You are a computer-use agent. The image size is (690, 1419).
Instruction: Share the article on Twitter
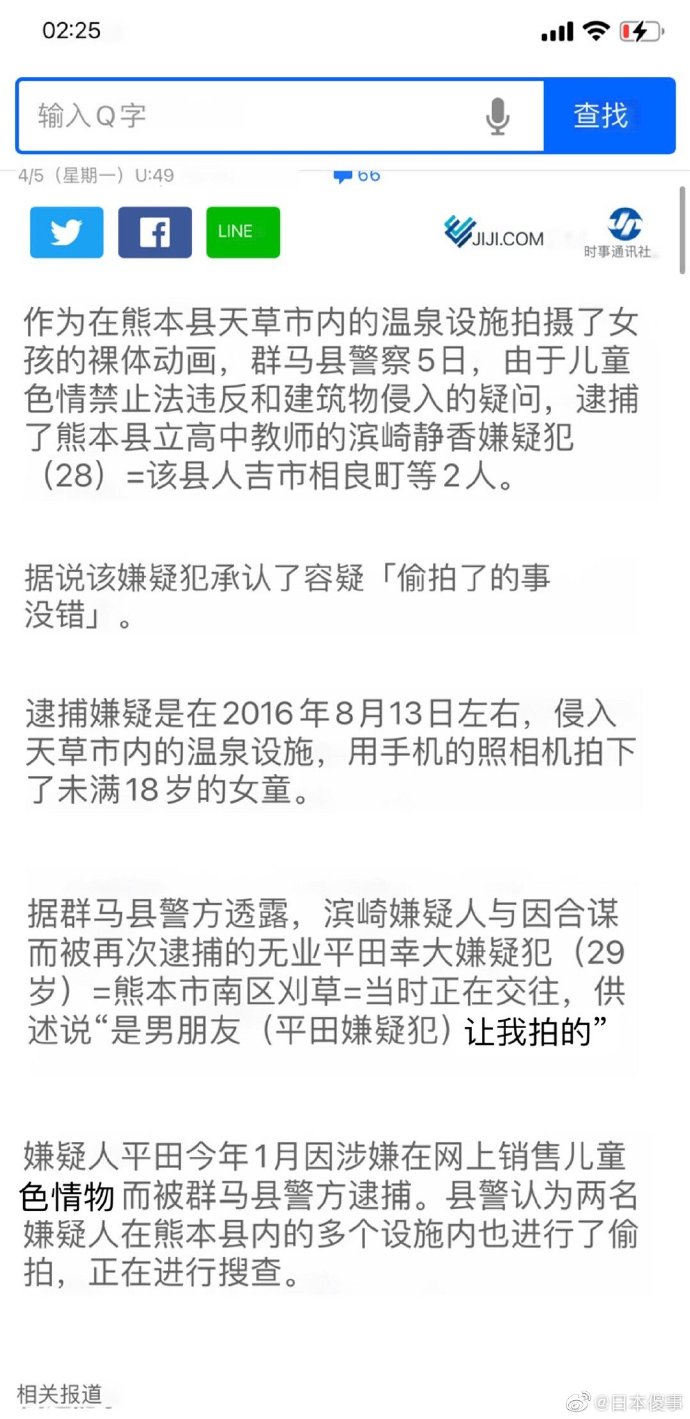66,232
